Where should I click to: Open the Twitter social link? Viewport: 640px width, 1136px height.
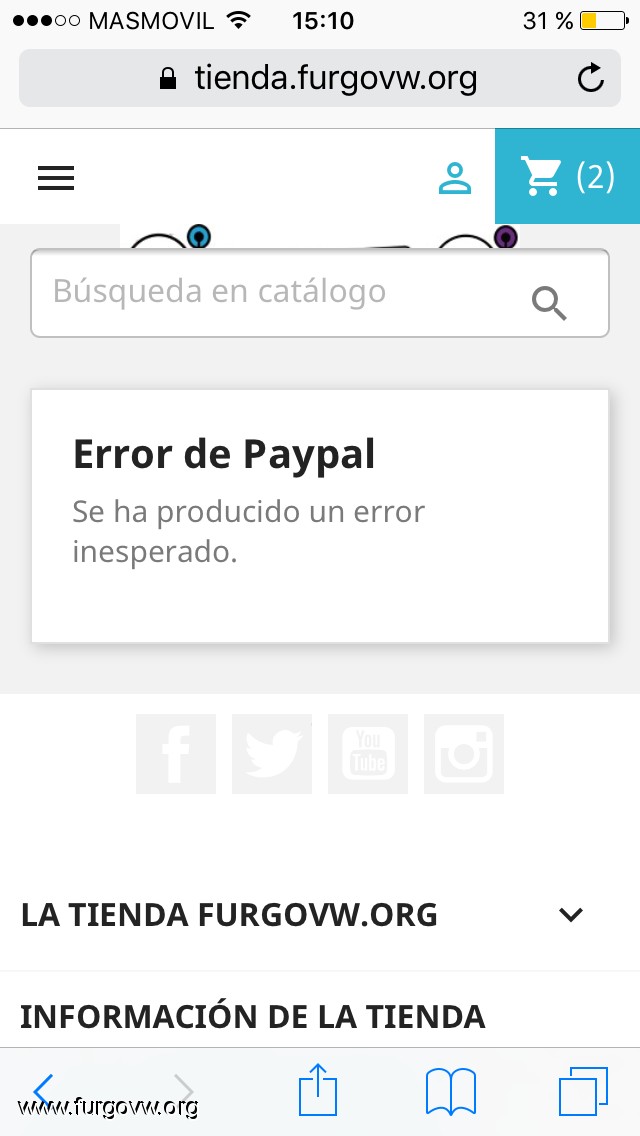point(272,753)
